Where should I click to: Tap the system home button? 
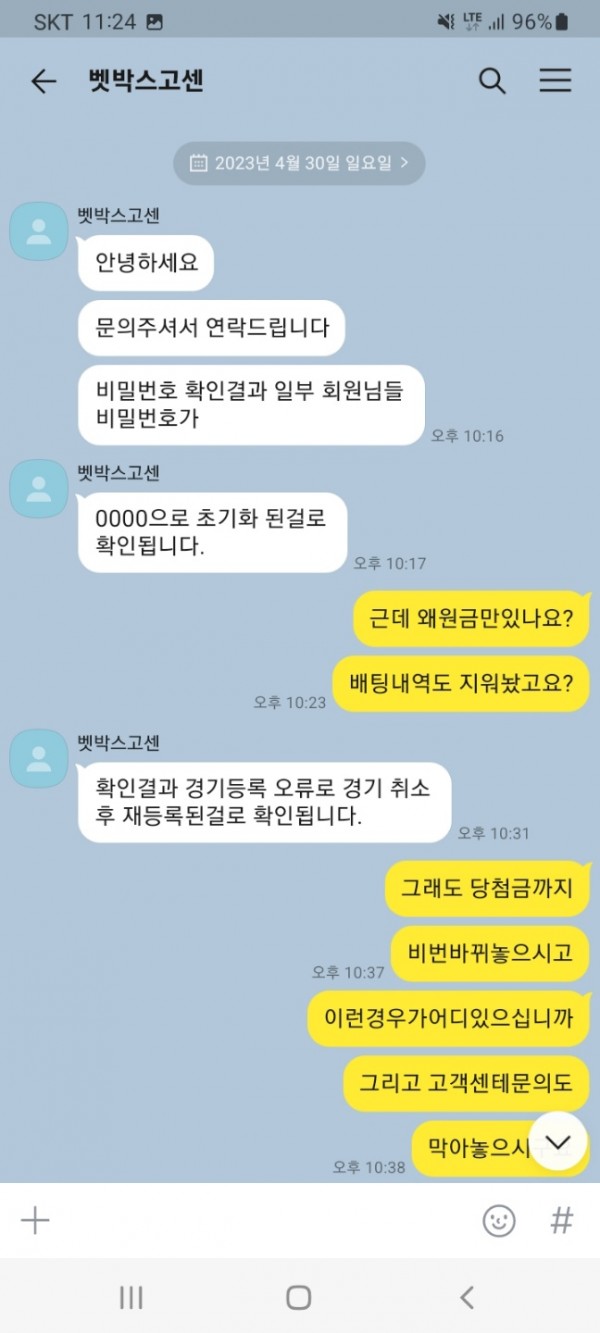[298, 1297]
